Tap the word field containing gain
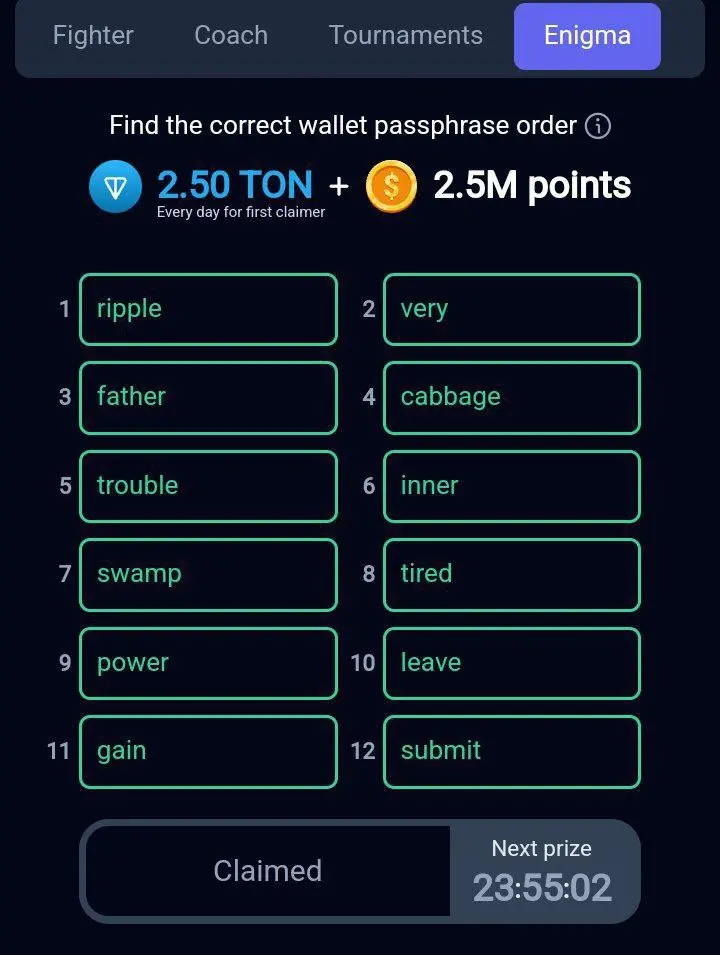The width and height of the screenshot is (720, 955). (208, 751)
